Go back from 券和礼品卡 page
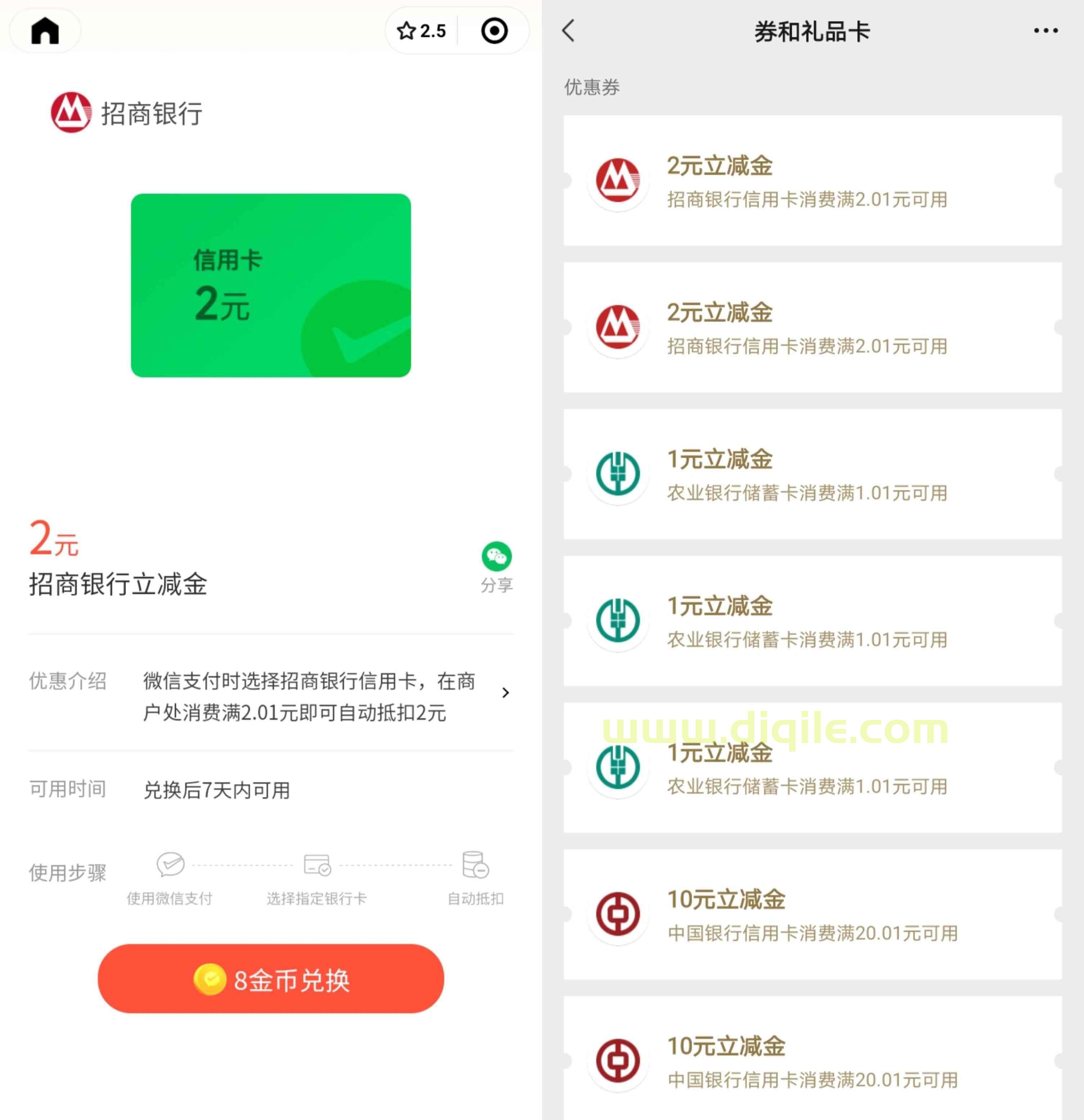Viewport: 1084px width, 1120px height. tap(568, 31)
